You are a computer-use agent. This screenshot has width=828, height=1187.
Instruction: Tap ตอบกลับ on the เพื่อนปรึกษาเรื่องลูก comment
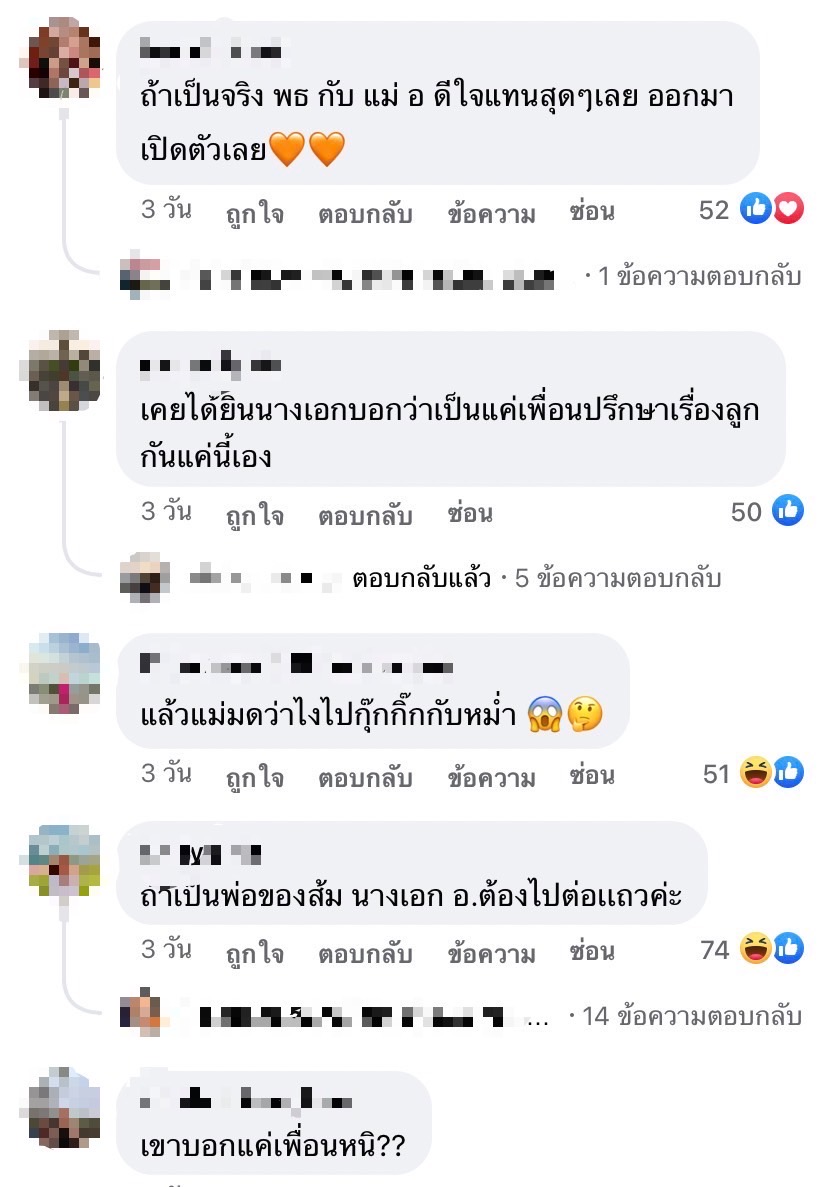point(365,515)
